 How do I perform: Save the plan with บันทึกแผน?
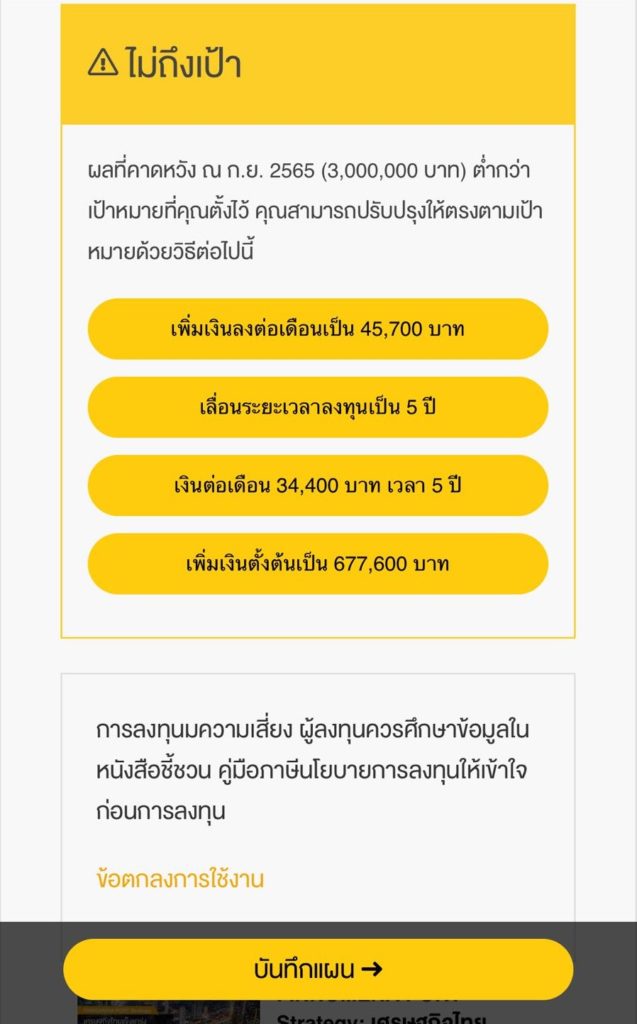(318, 969)
